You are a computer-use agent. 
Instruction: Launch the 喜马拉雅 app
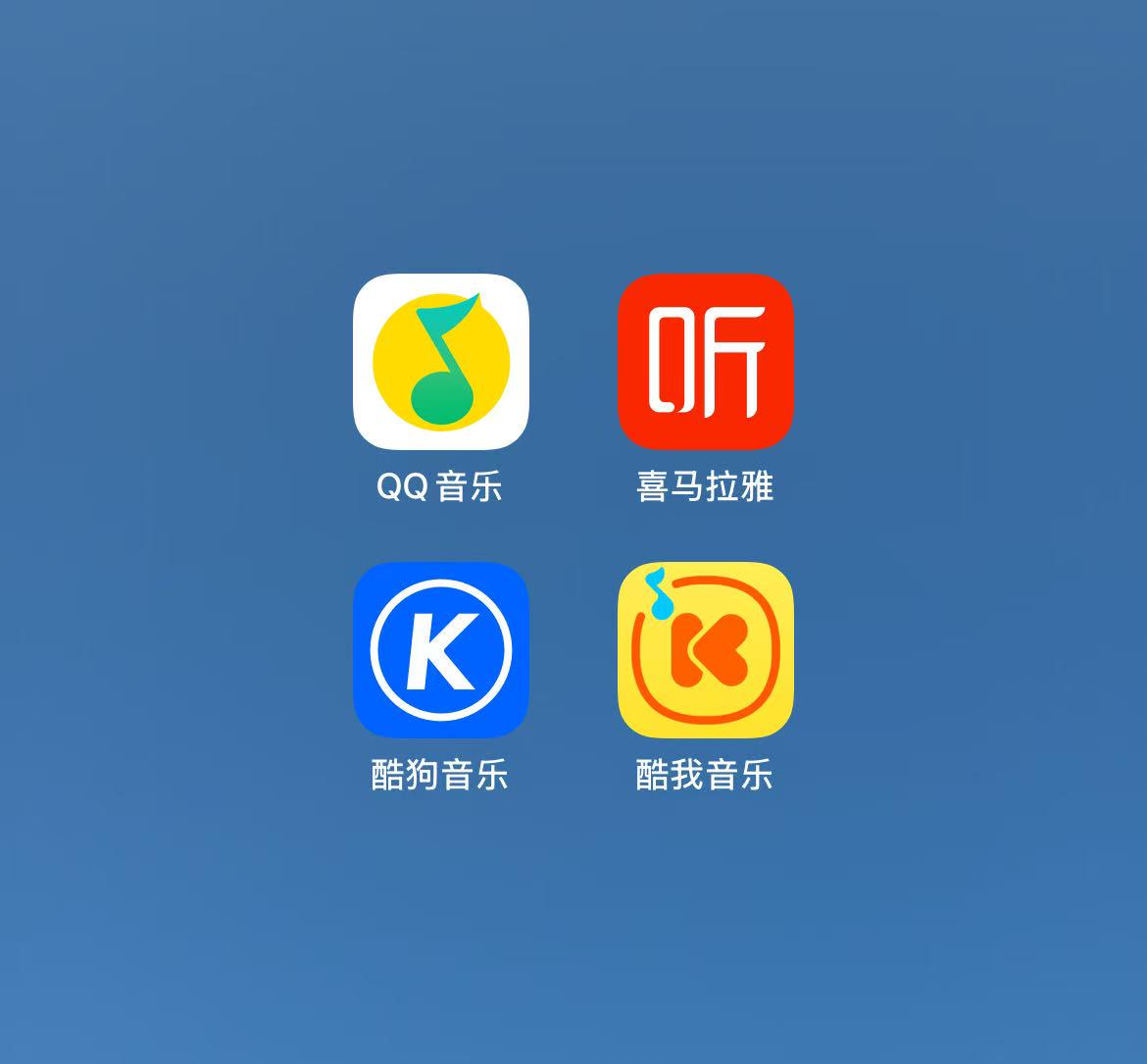pos(705,362)
